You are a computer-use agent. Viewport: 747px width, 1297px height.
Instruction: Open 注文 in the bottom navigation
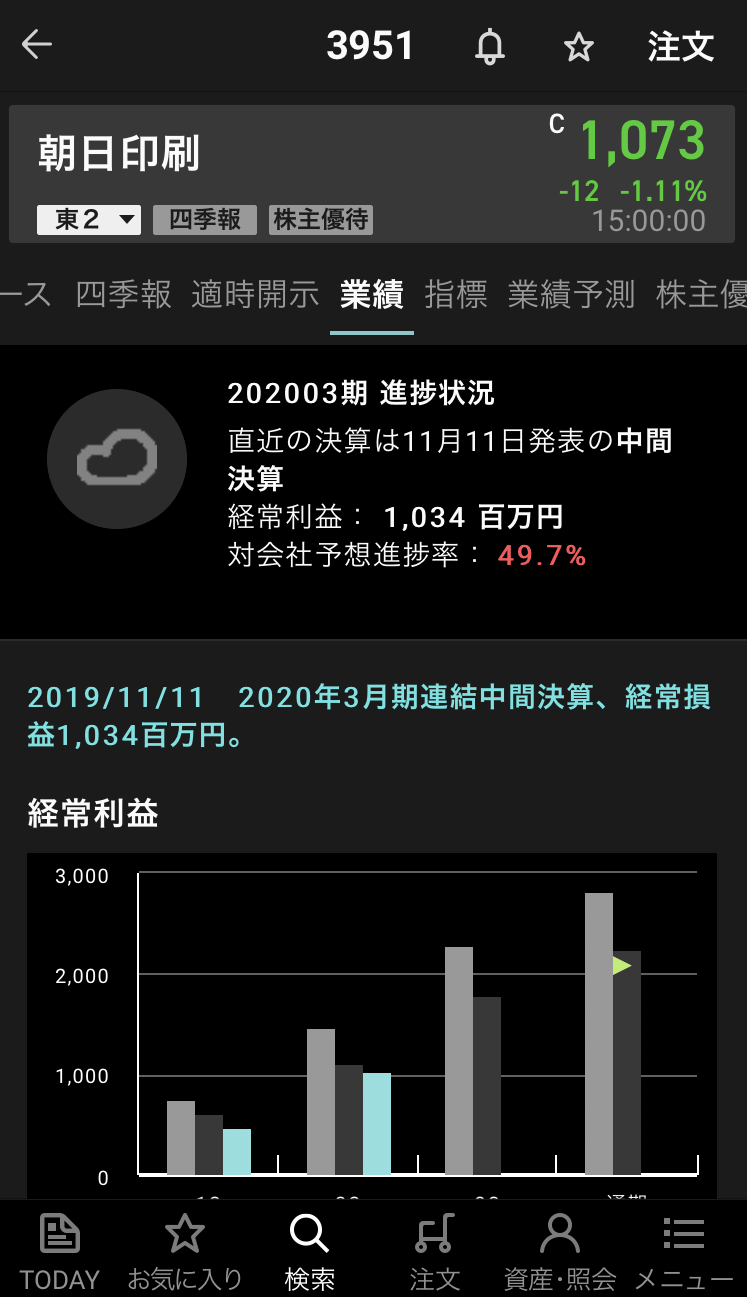click(435, 1250)
